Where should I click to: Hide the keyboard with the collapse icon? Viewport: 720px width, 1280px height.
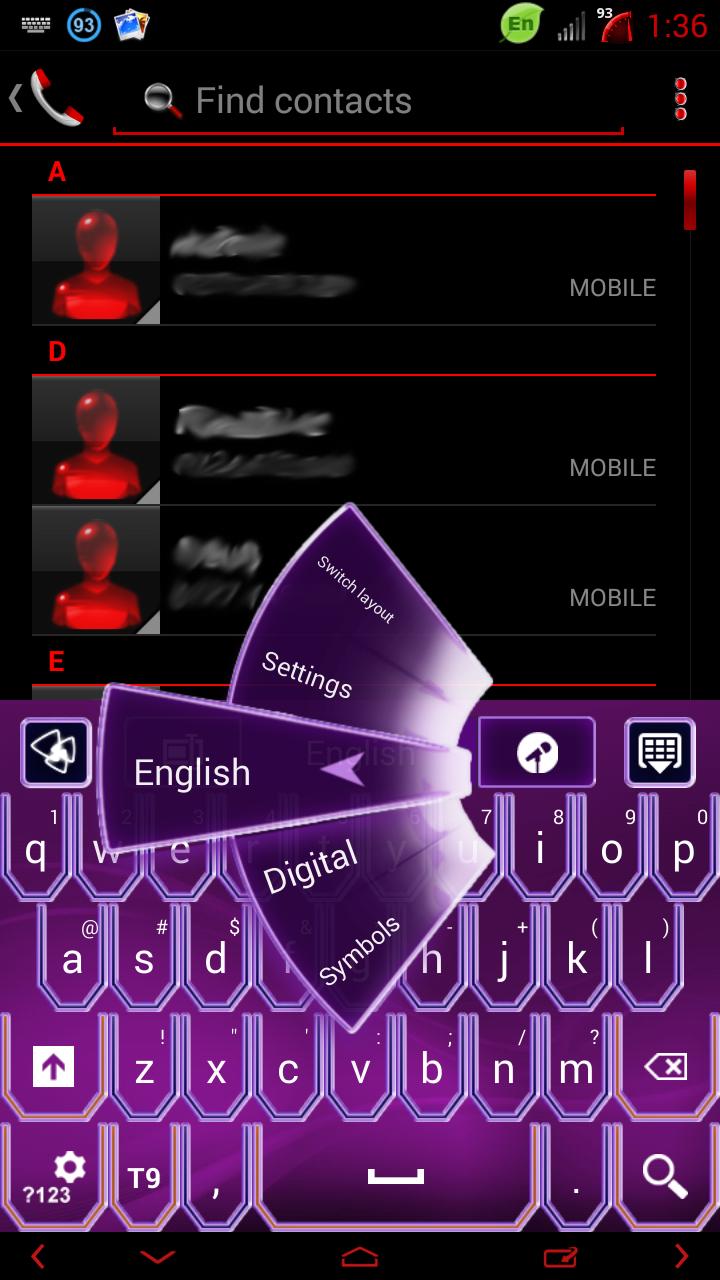point(660,752)
